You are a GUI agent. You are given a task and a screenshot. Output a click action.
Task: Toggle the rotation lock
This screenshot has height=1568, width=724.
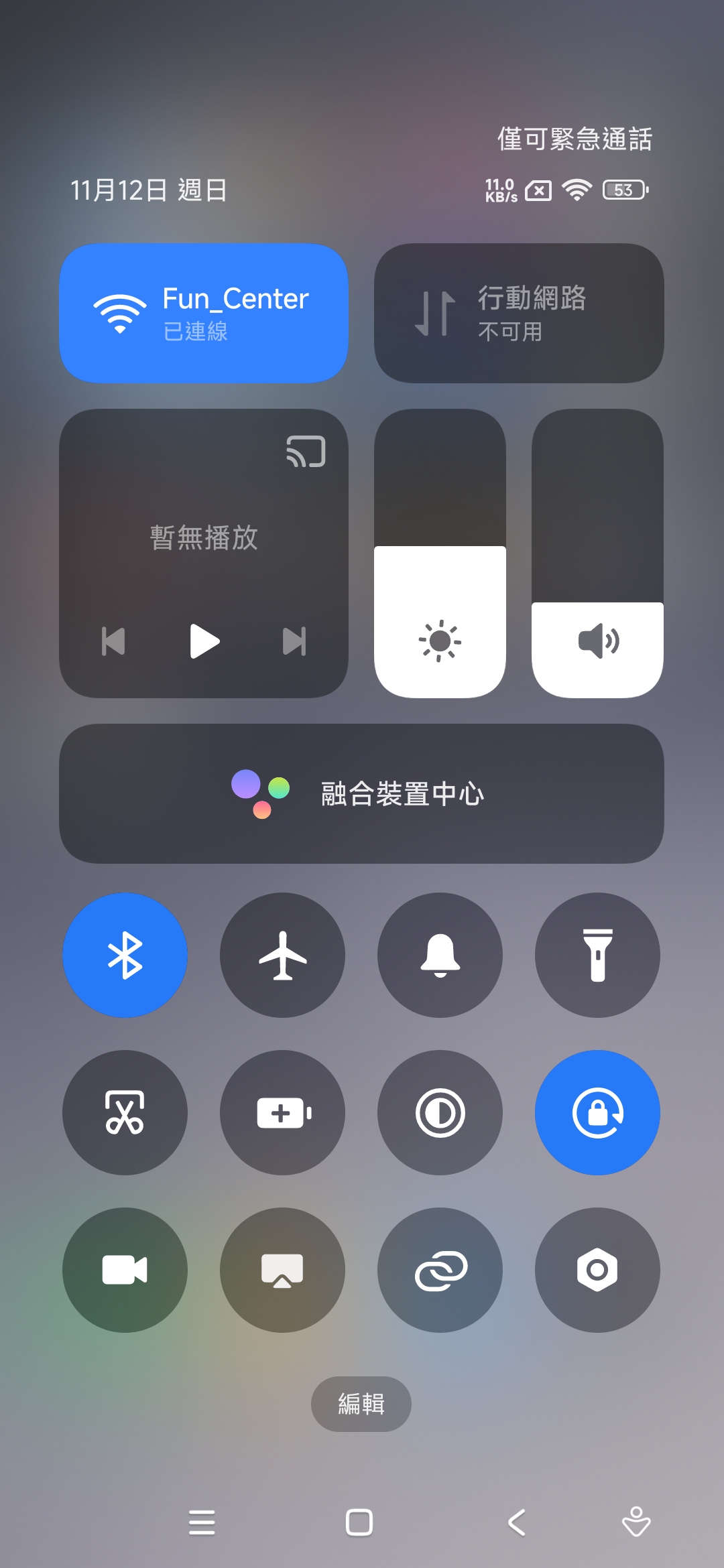[x=597, y=1112]
